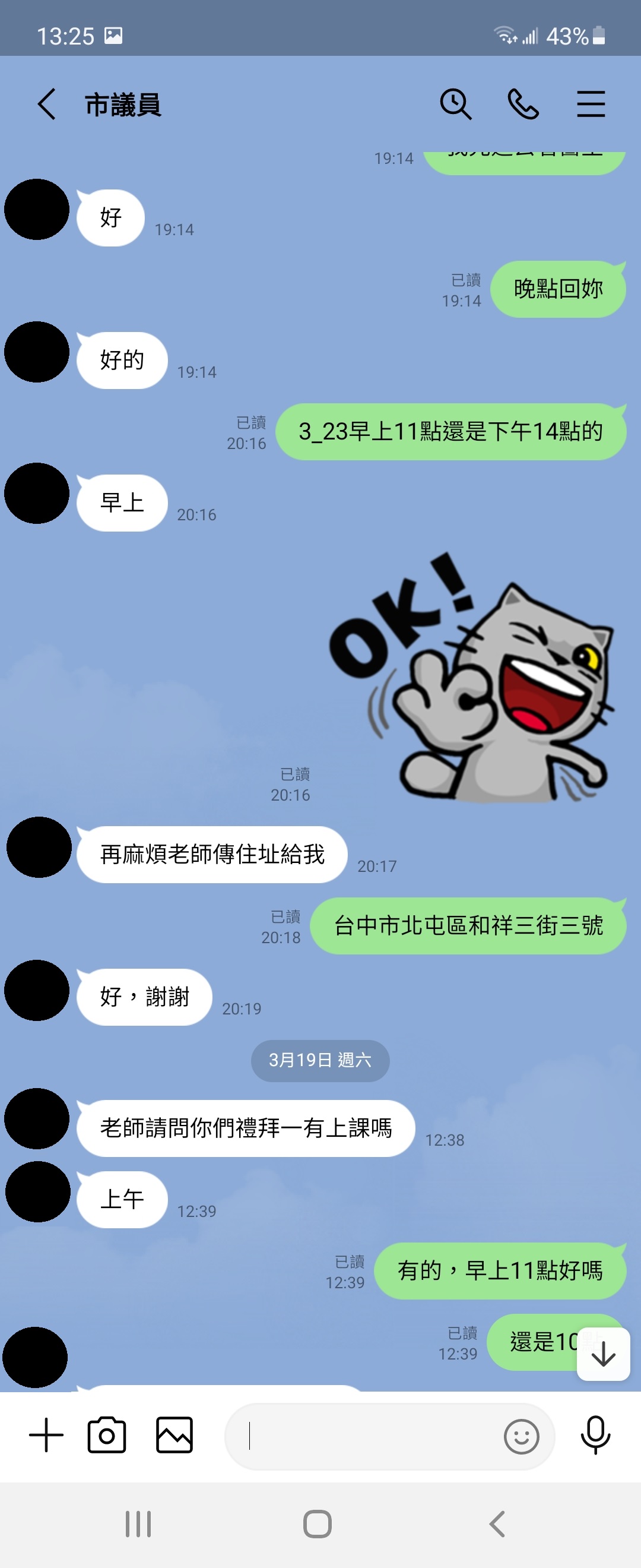Viewport: 641px width, 1568px height.
Task: Record a voice message with microphone
Action: [x=595, y=1435]
